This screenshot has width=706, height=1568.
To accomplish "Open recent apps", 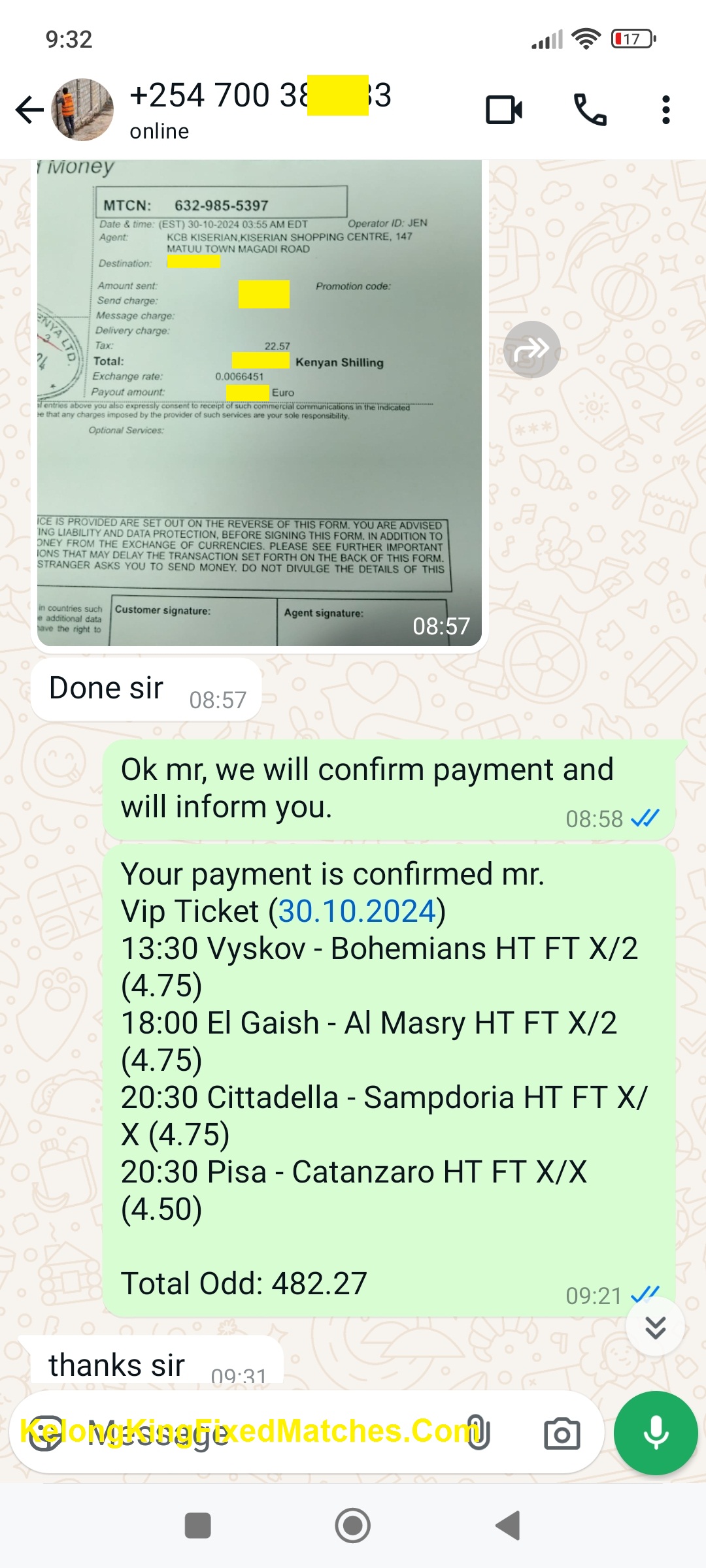I will tap(198, 1526).
